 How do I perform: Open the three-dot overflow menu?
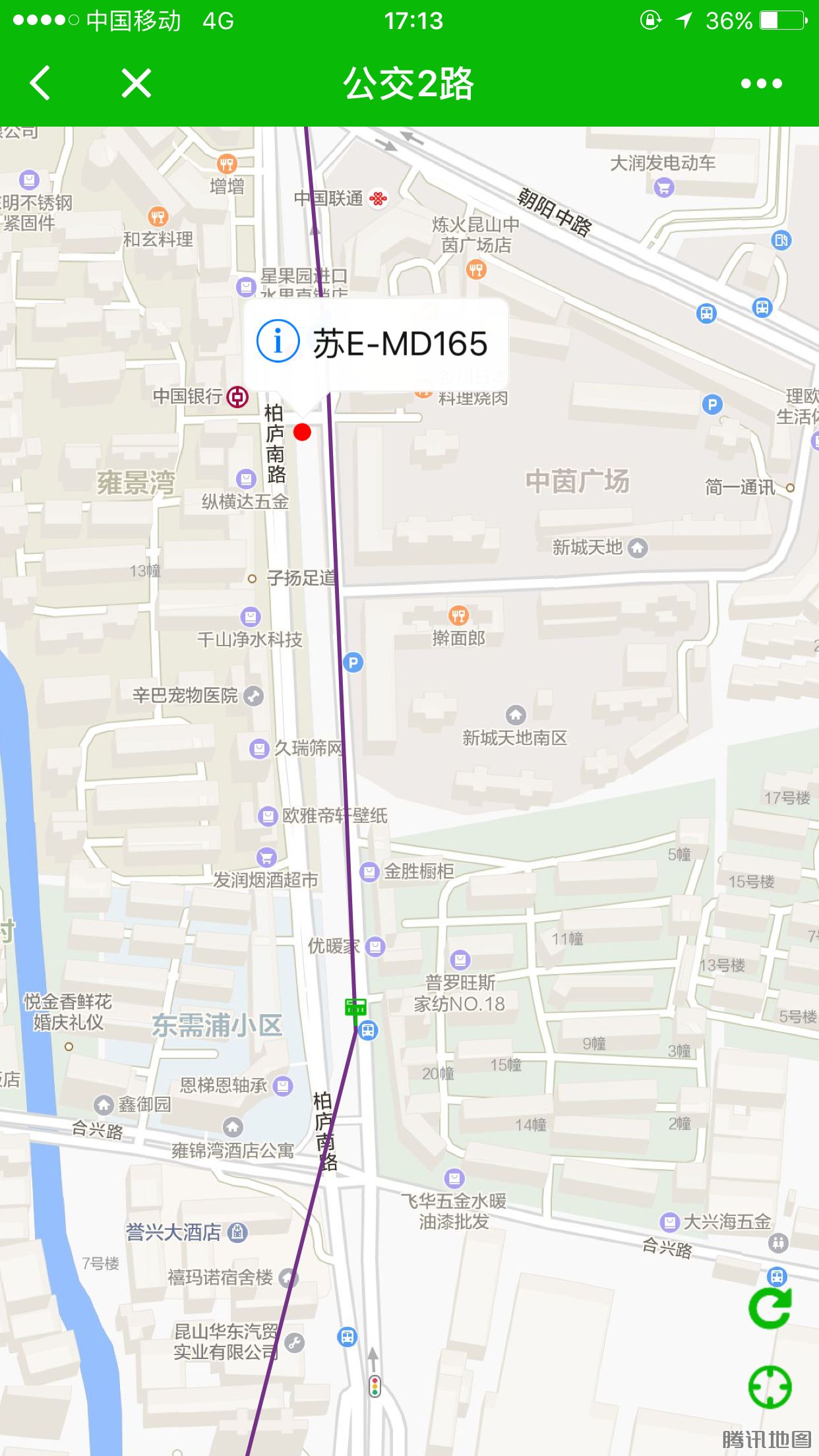(761, 84)
